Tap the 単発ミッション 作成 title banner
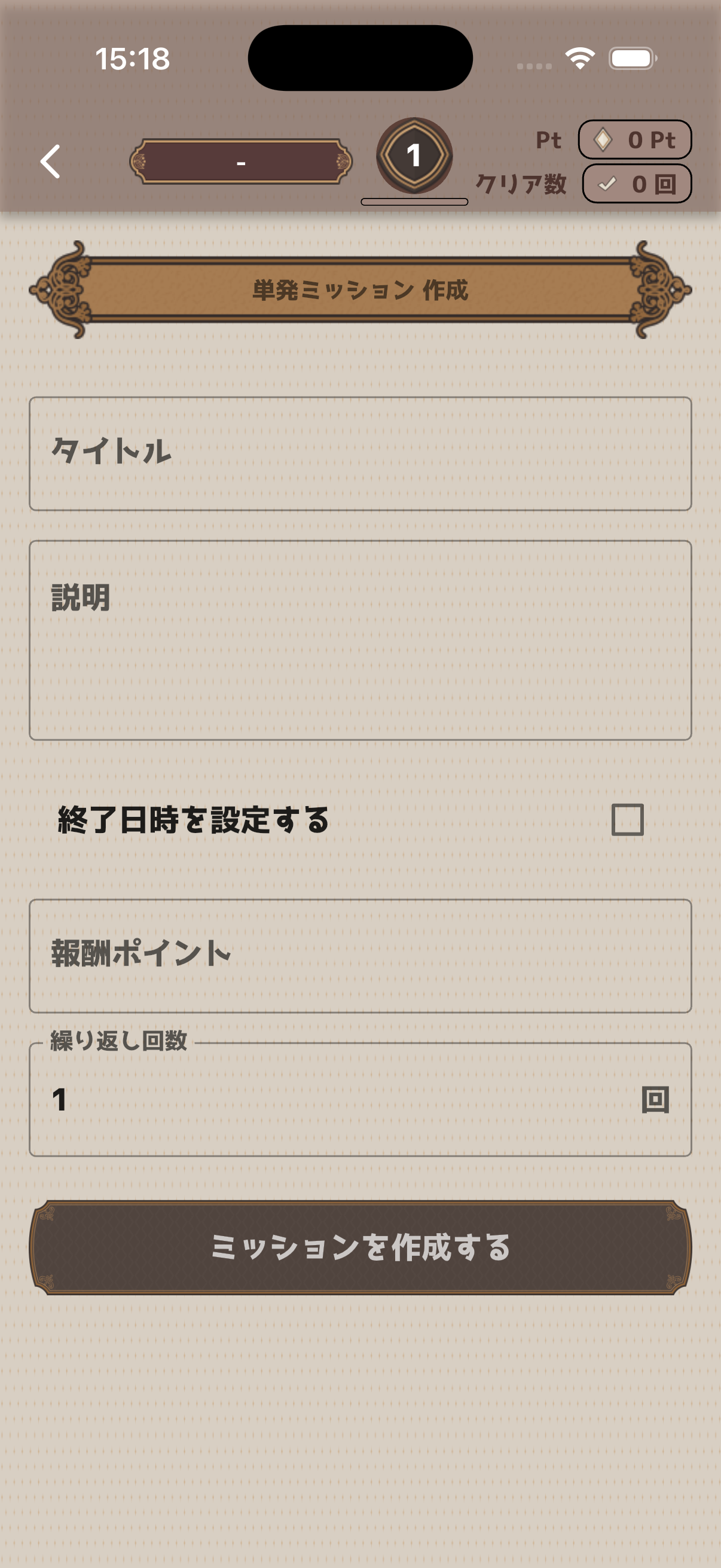The width and height of the screenshot is (721, 1568). 360,291
